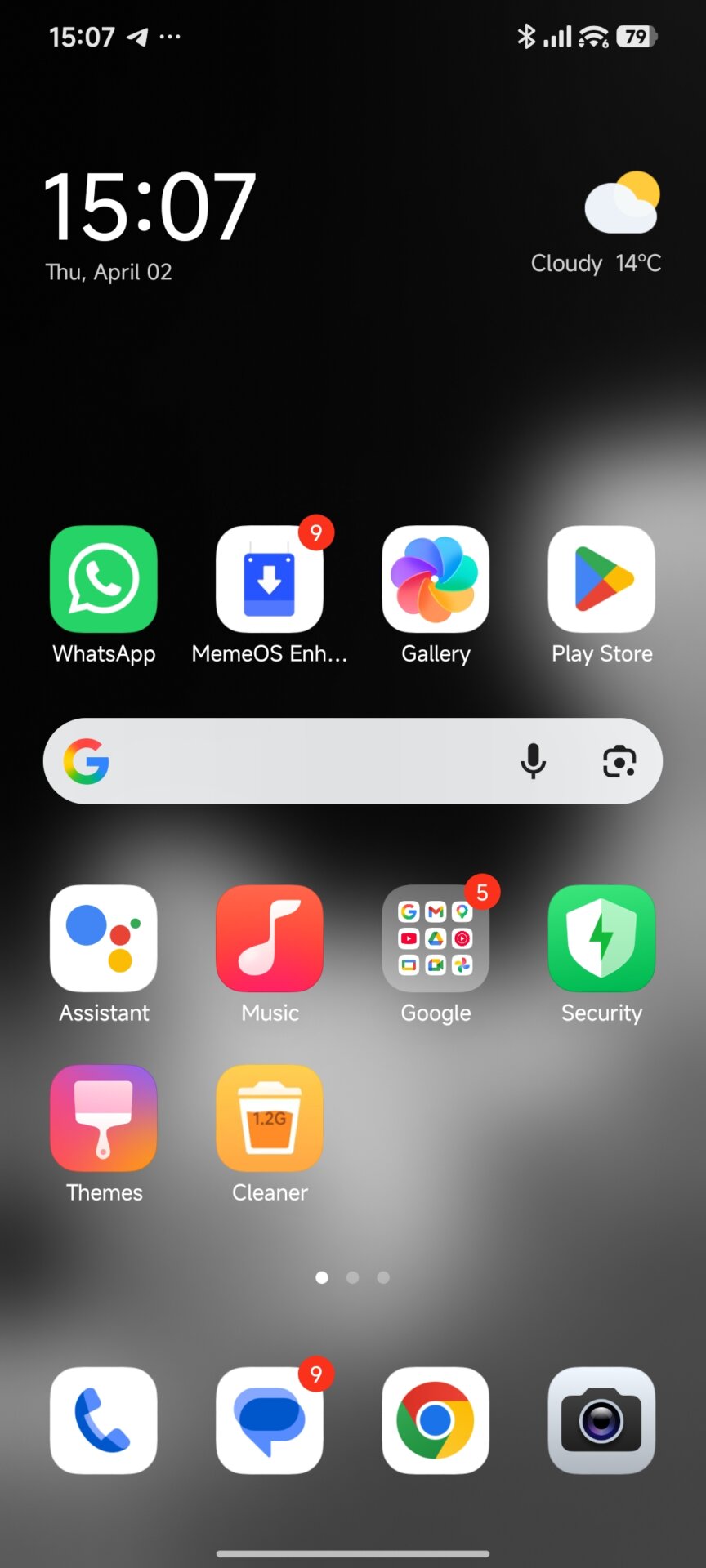Start voice search with the microphone

534,761
